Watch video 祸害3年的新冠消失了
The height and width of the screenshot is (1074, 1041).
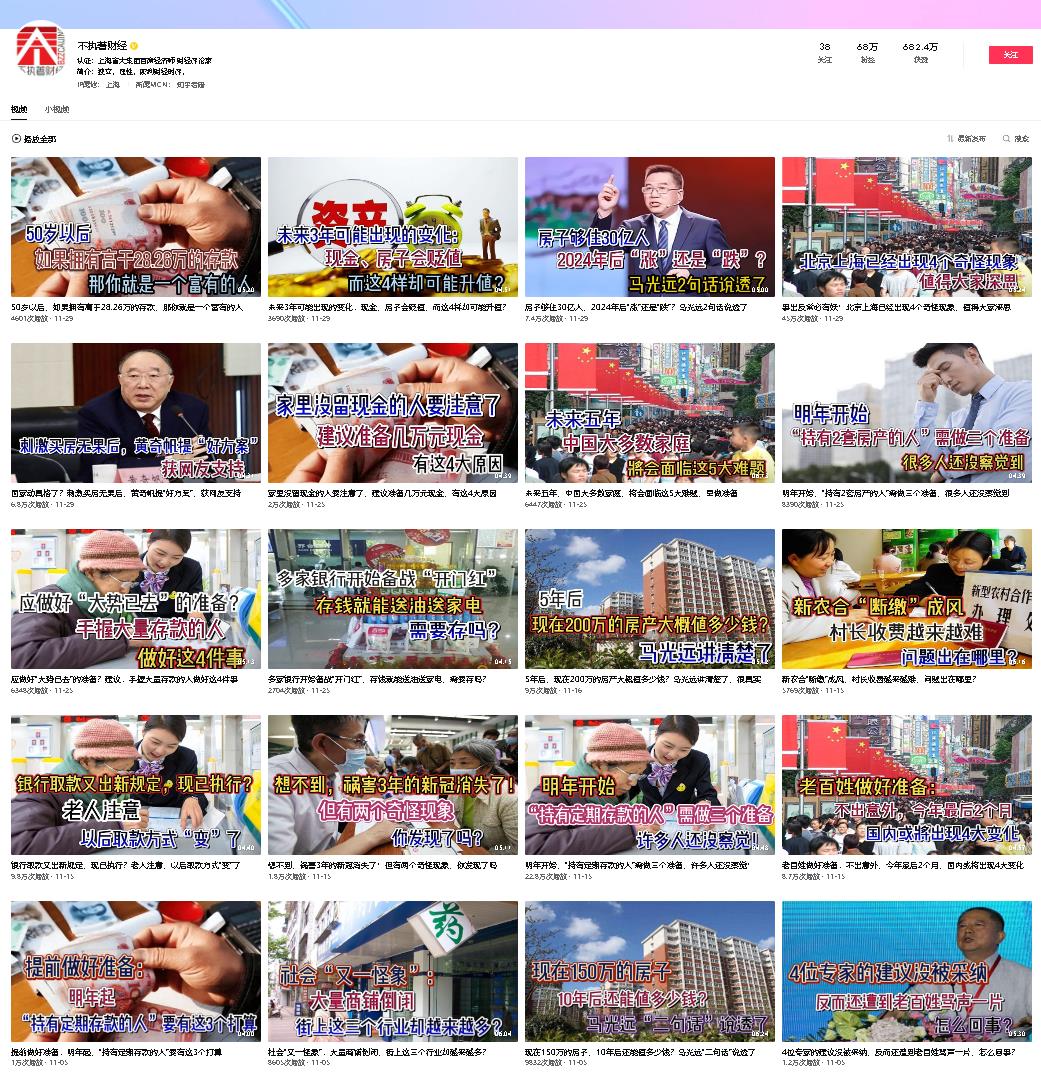tap(392, 785)
